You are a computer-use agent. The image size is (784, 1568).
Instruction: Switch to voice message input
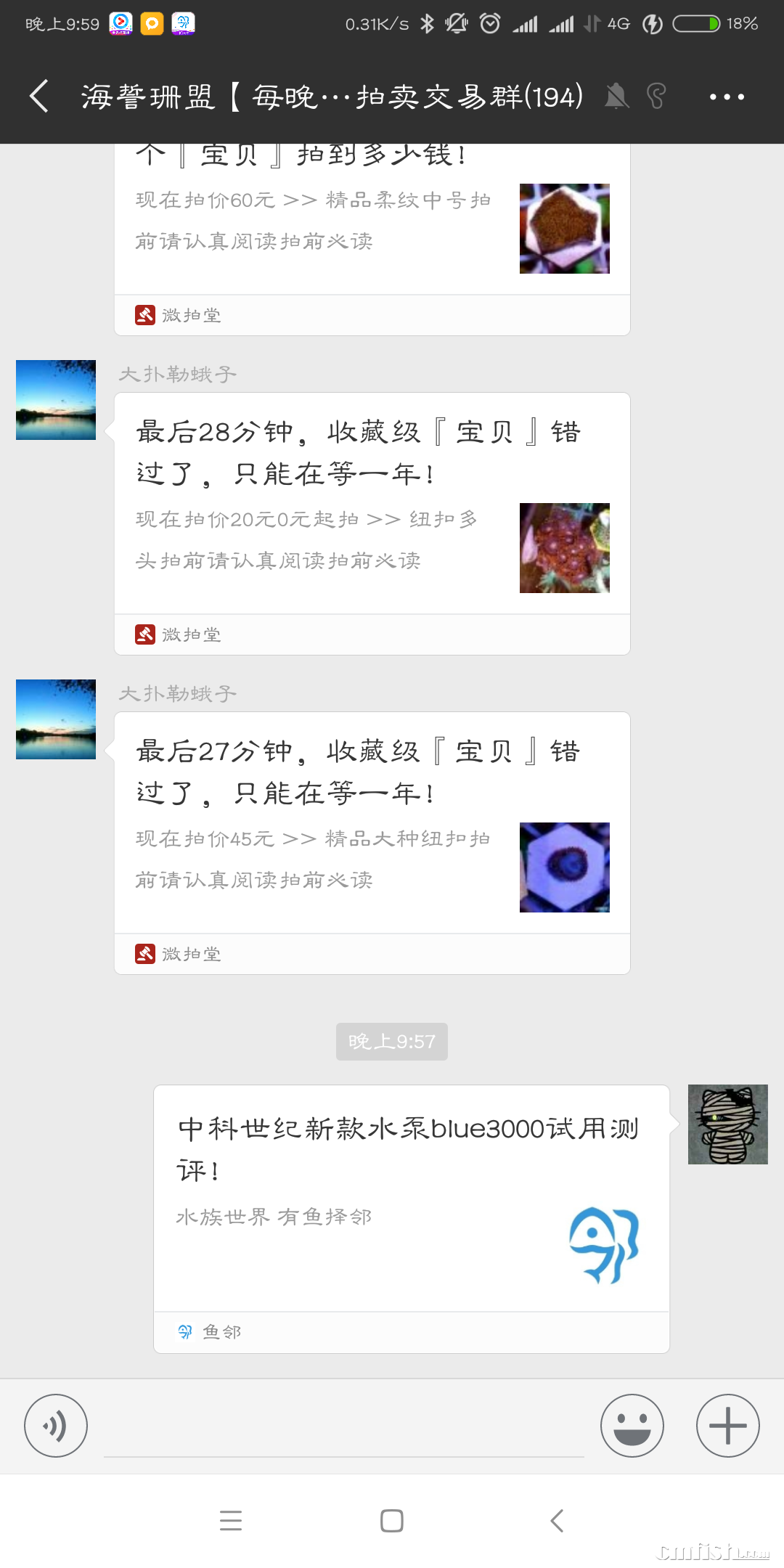coord(56,1425)
